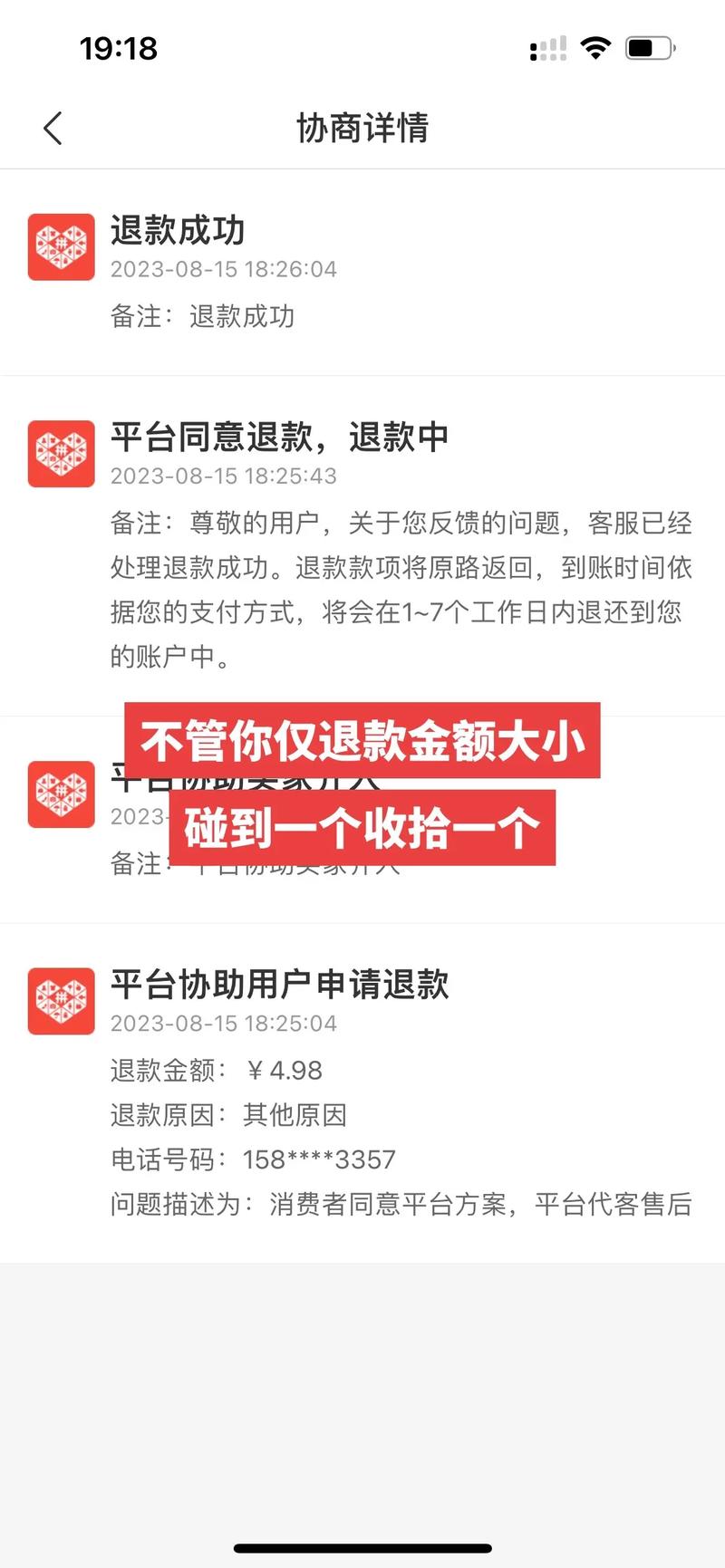This screenshot has height=1568, width=725.
Task: Tap the heart logo next to 平台同意退款
Action: click(61, 453)
